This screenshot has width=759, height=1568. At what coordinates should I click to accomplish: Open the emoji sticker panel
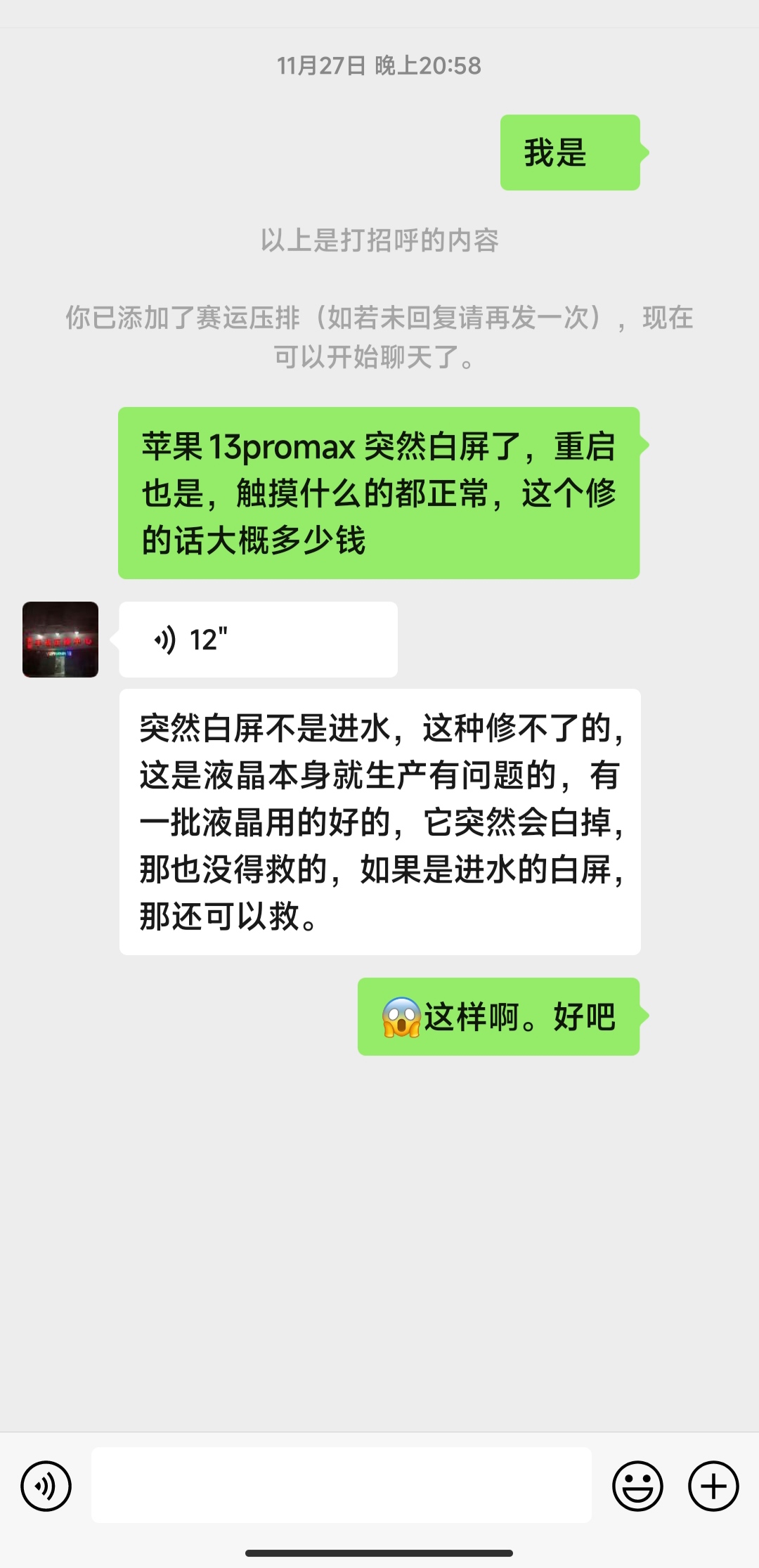point(637,1486)
